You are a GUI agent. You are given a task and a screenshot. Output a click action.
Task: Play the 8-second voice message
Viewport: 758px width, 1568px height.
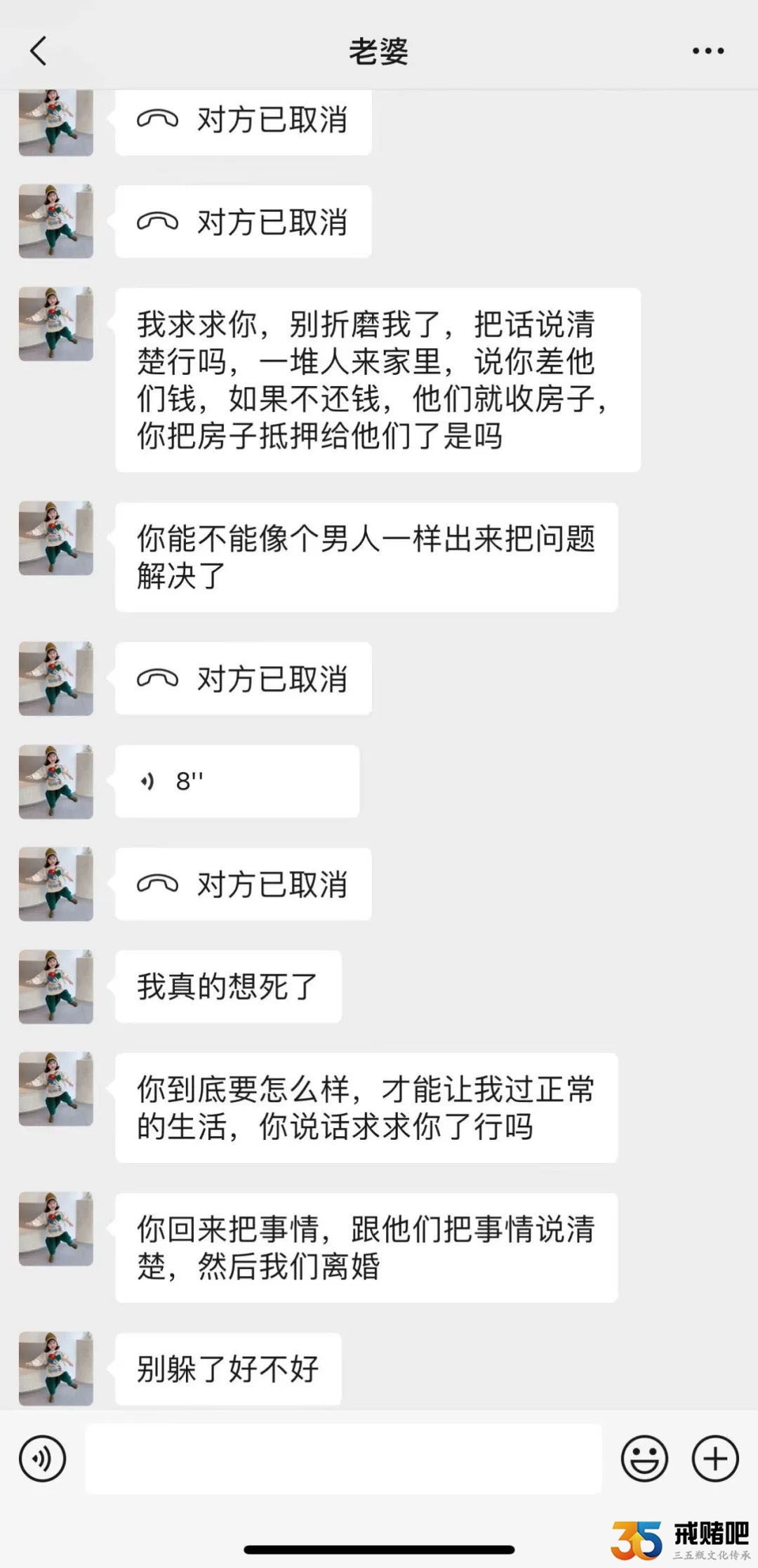237,781
